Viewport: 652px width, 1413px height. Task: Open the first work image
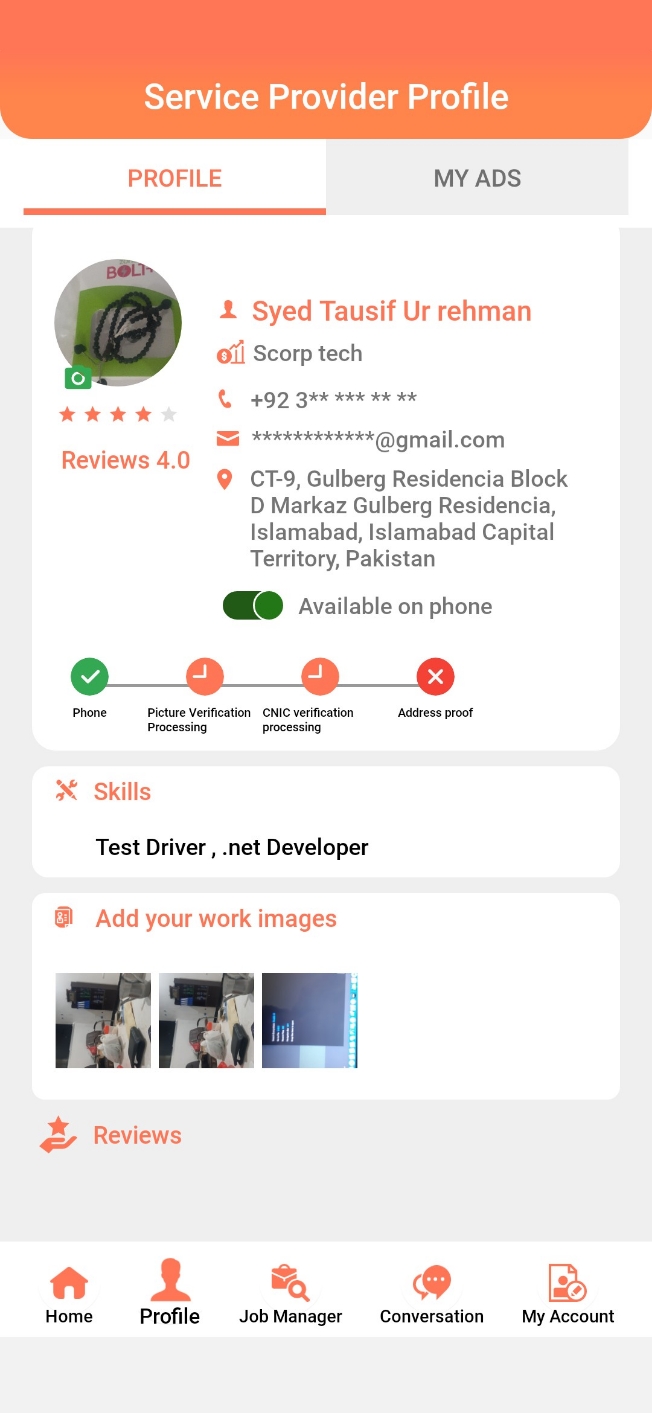point(103,1020)
